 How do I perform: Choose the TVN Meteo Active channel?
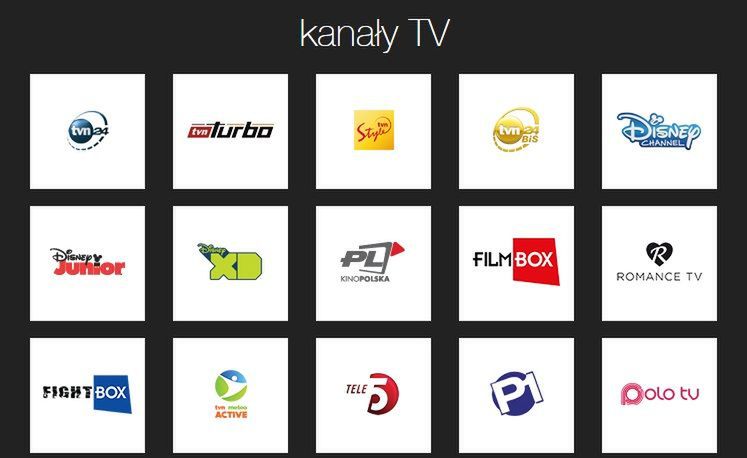click(x=230, y=394)
